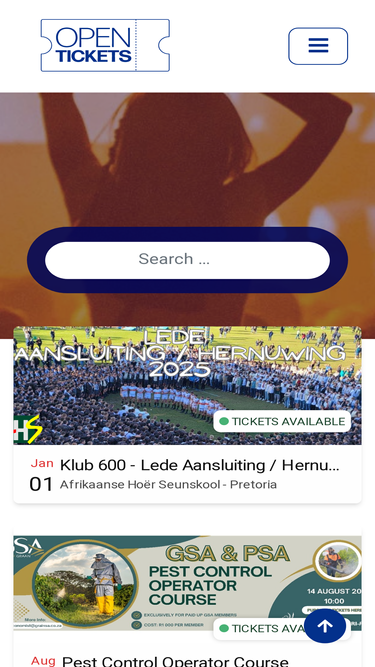The height and width of the screenshot is (667, 375).
Task: Focus the Search field
Action: pyautogui.click(x=188, y=260)
